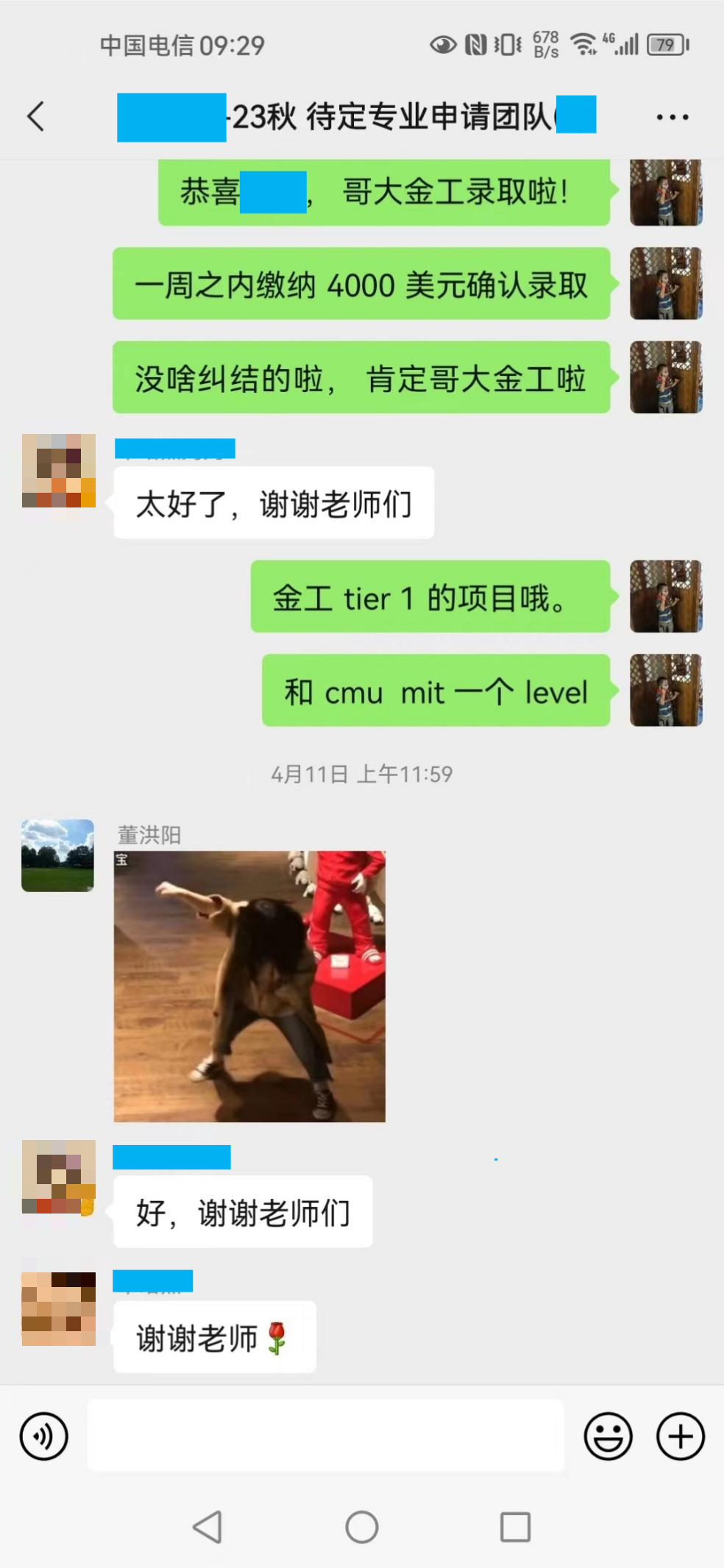Screen dimensions: 724x1568
Task: Open the GIF sent by 董洪阳
Action: (x=249, y=986)
